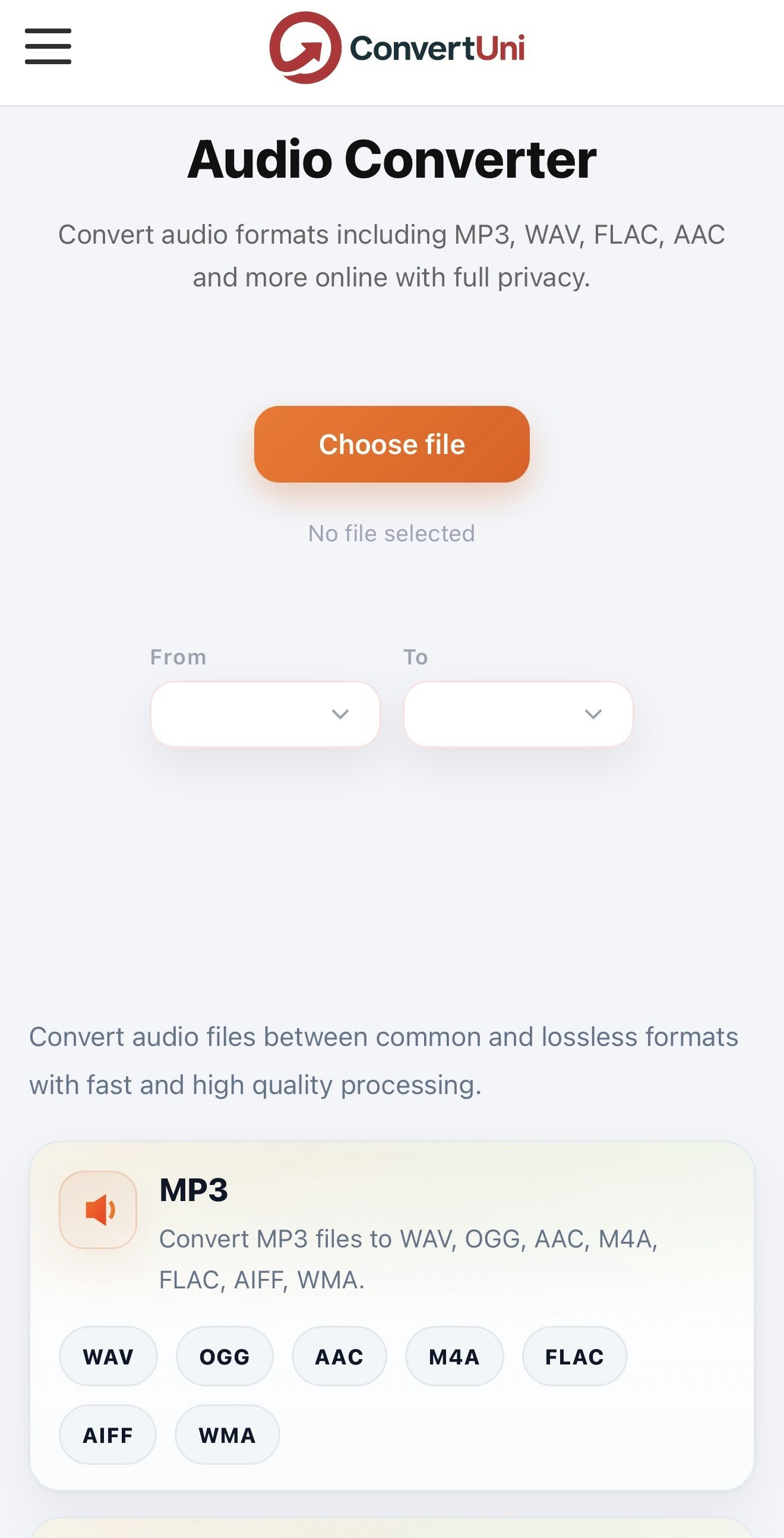
Task: Choose the WMA chip under MP3
Action: click(227, 1435)
